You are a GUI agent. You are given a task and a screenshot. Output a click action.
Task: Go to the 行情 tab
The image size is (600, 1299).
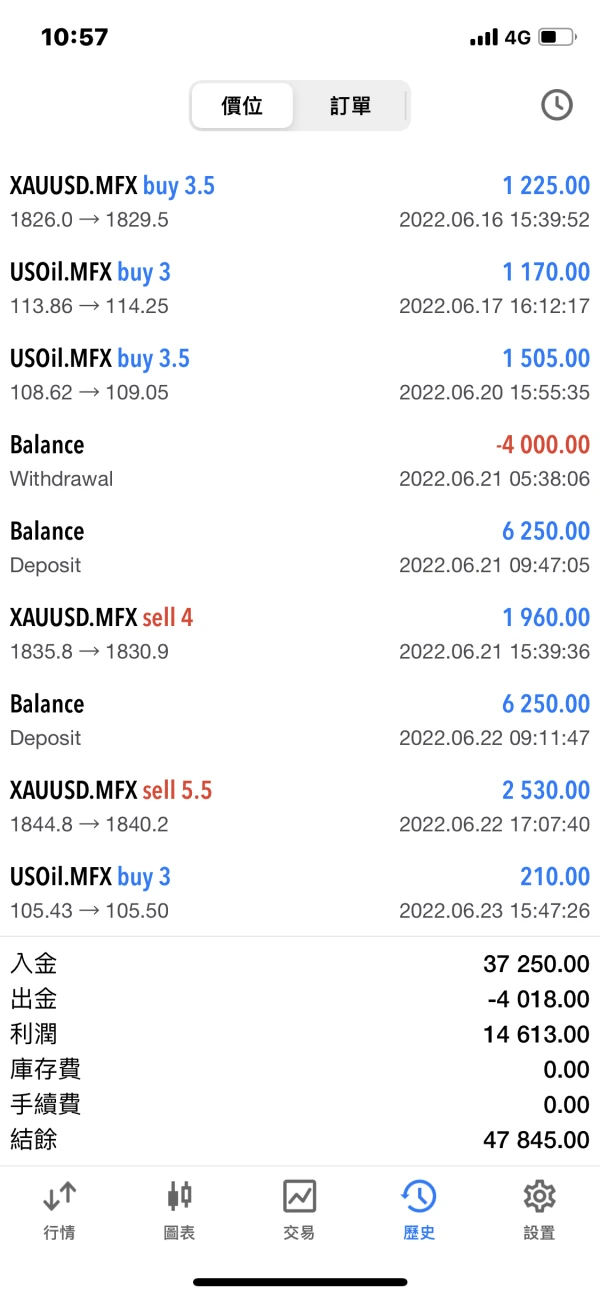pos(60,1209)
